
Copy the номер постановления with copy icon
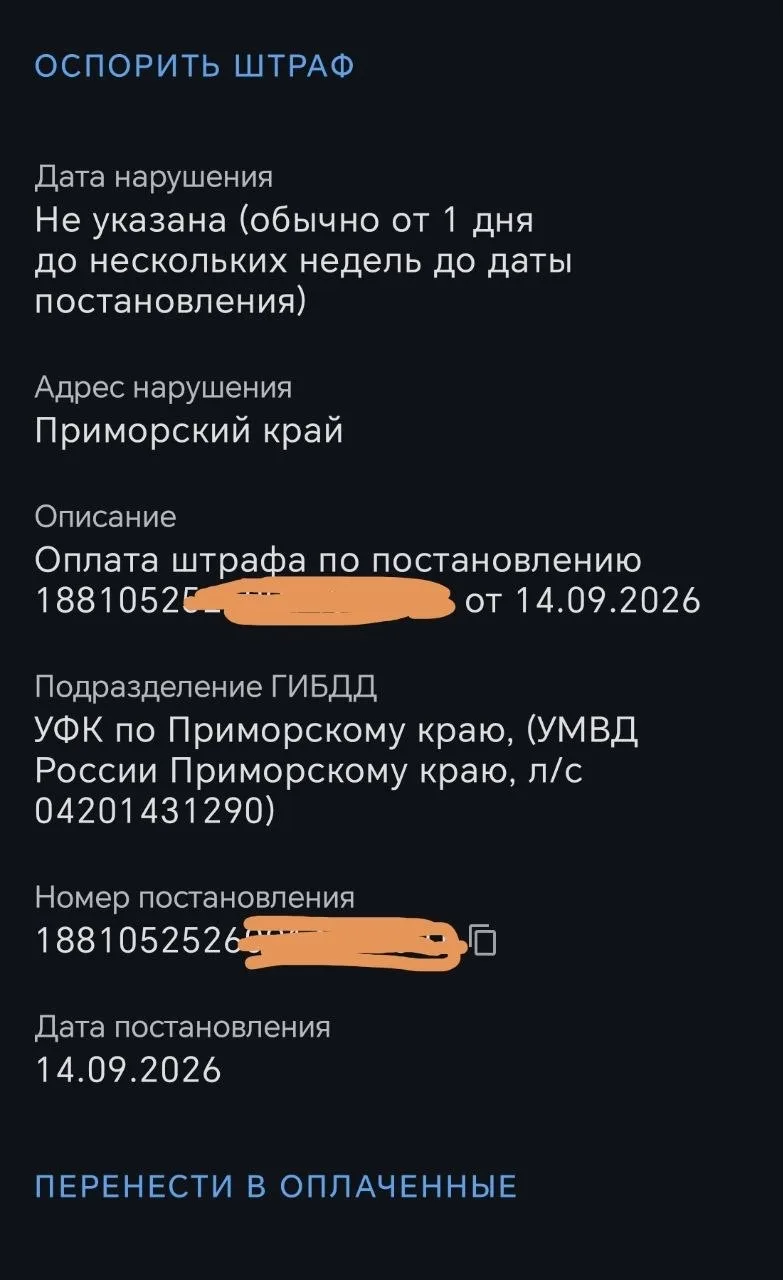tap(484, 940)
